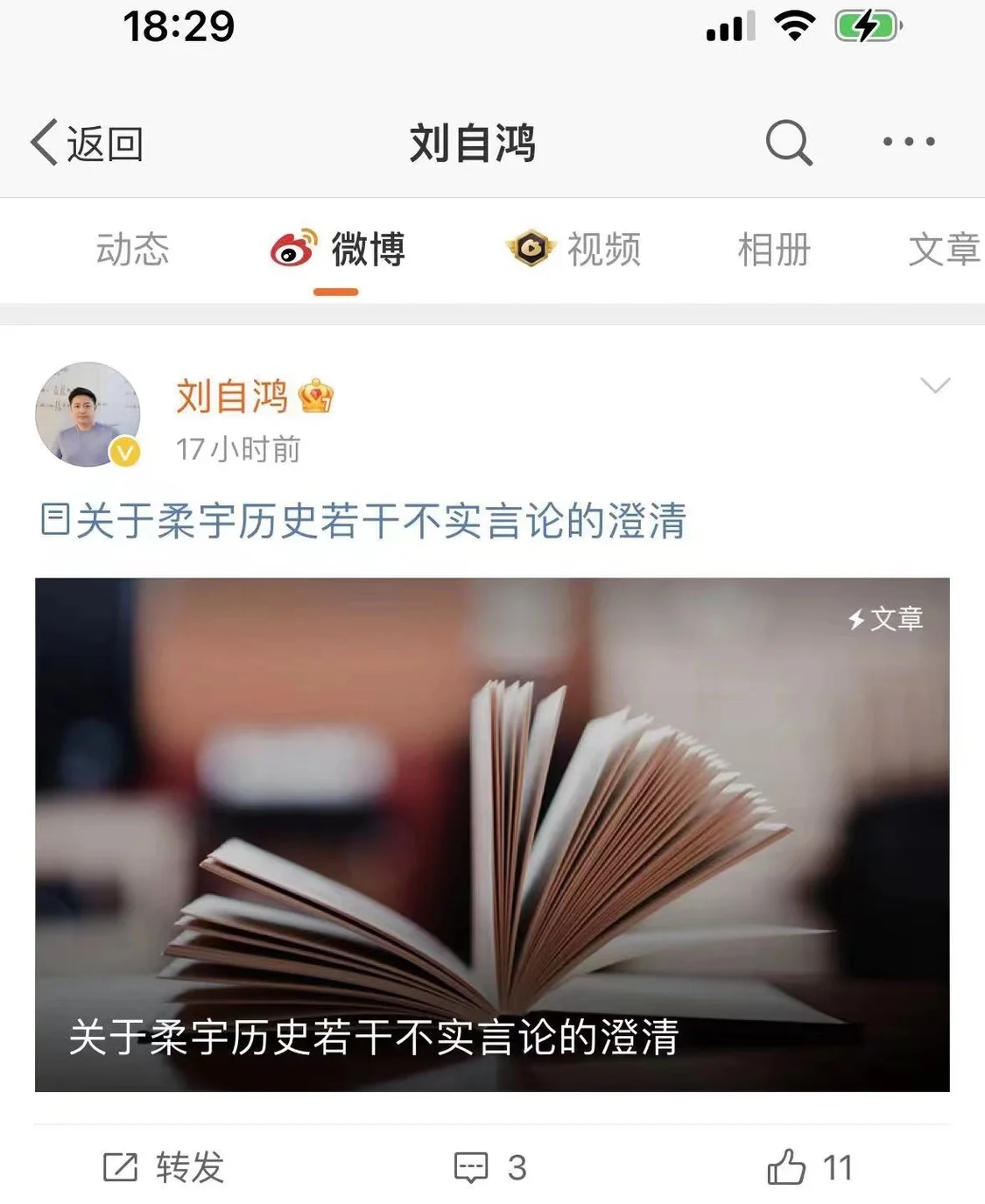The height and width of the screenshot is (1204, 985).
Task: Tap the username 刘自鸿 on the post
Action: tap(232, 397)
